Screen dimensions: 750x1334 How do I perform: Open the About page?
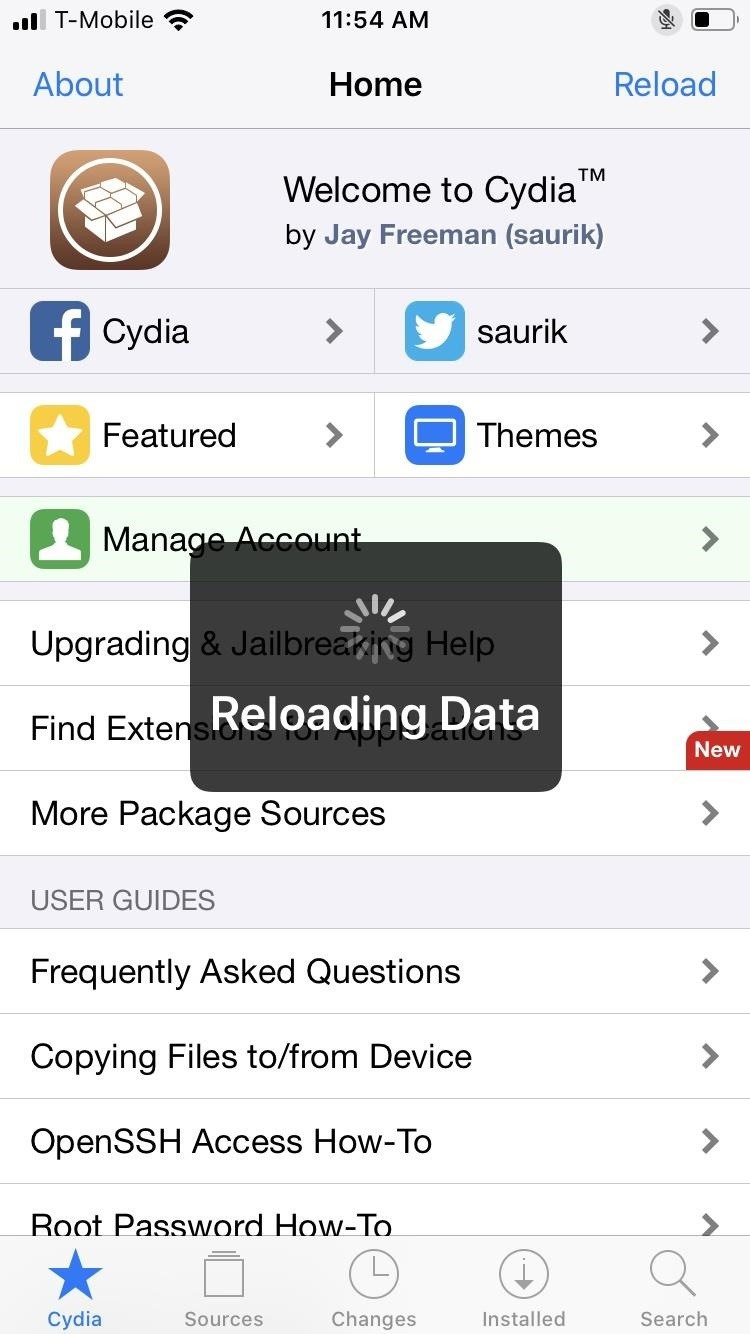[78, 85]
